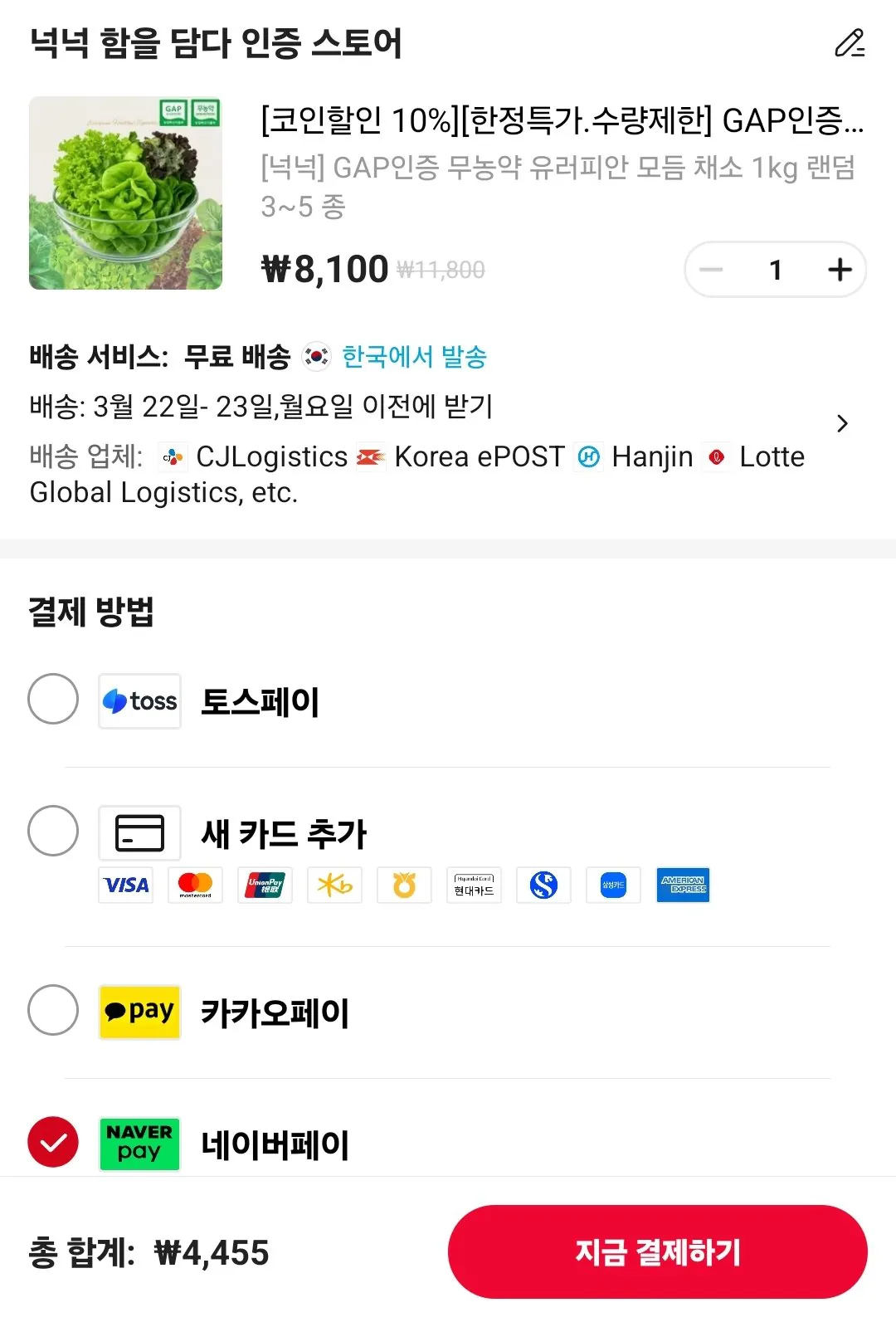Select the 카카오페이 payment radio button
896x1322 pixels.
pos(52,1012)
